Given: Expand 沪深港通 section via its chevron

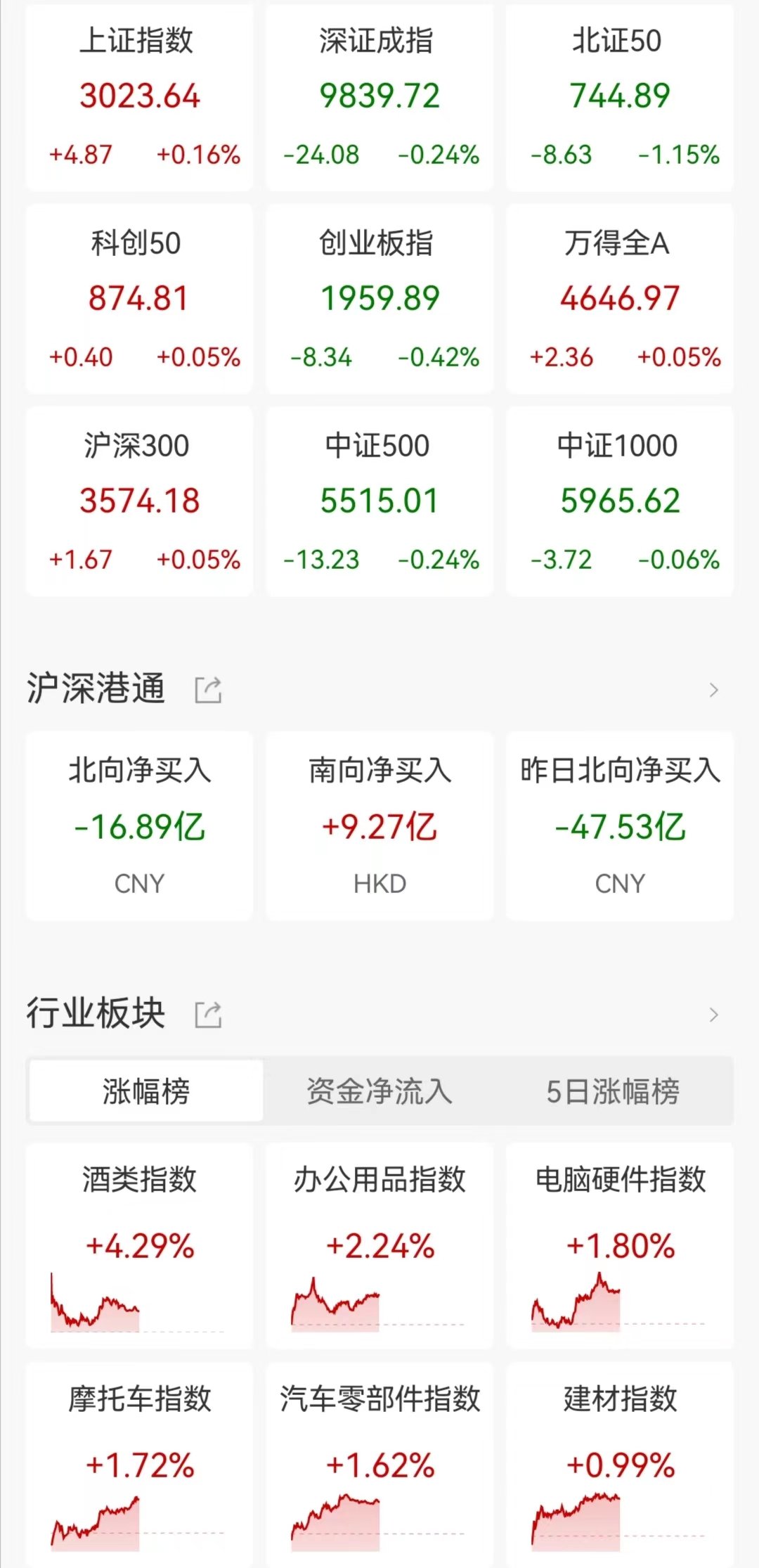Looking at the screenshot, I should [714, 690].
